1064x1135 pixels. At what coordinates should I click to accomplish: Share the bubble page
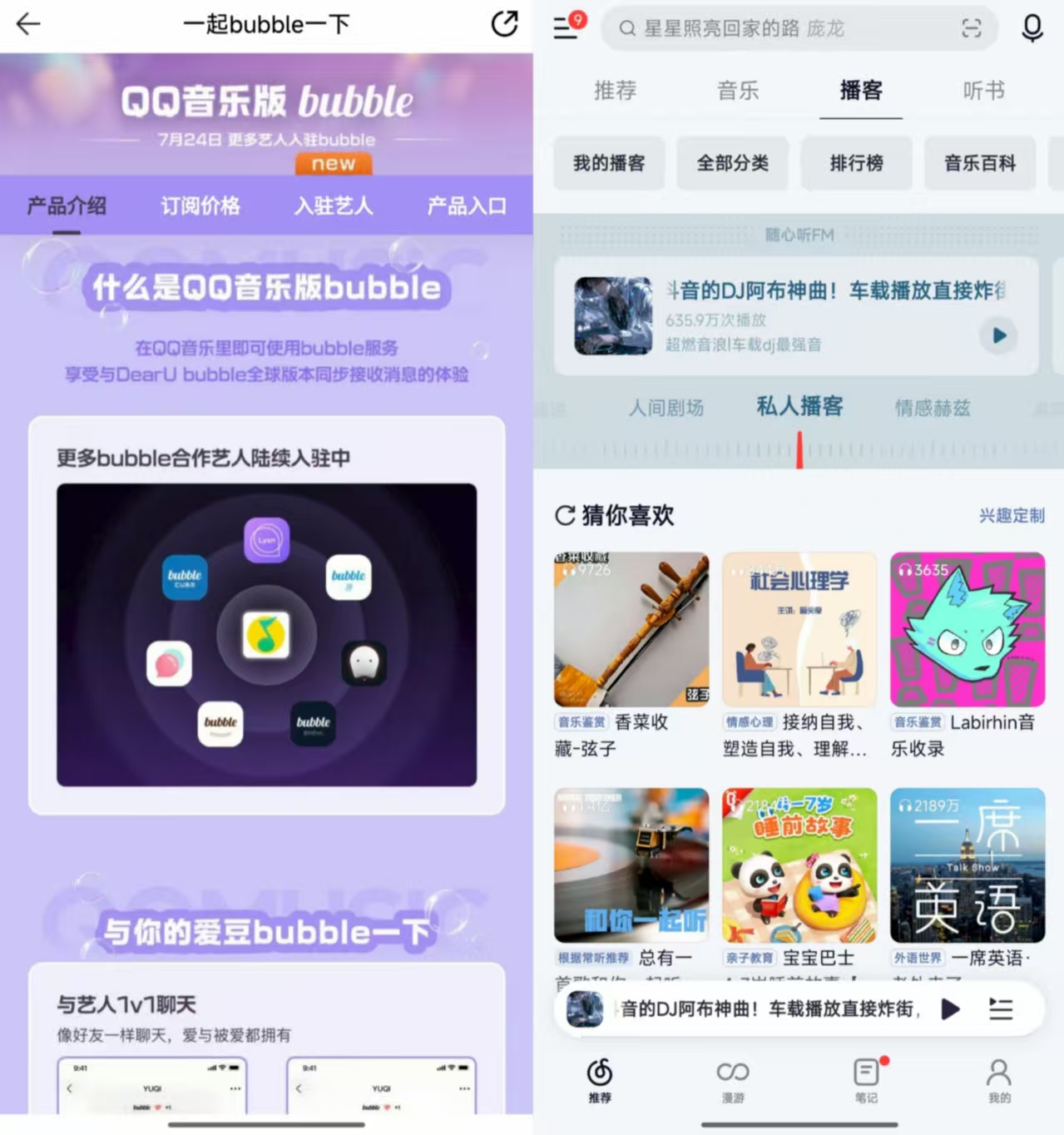(x=504, y=24)
